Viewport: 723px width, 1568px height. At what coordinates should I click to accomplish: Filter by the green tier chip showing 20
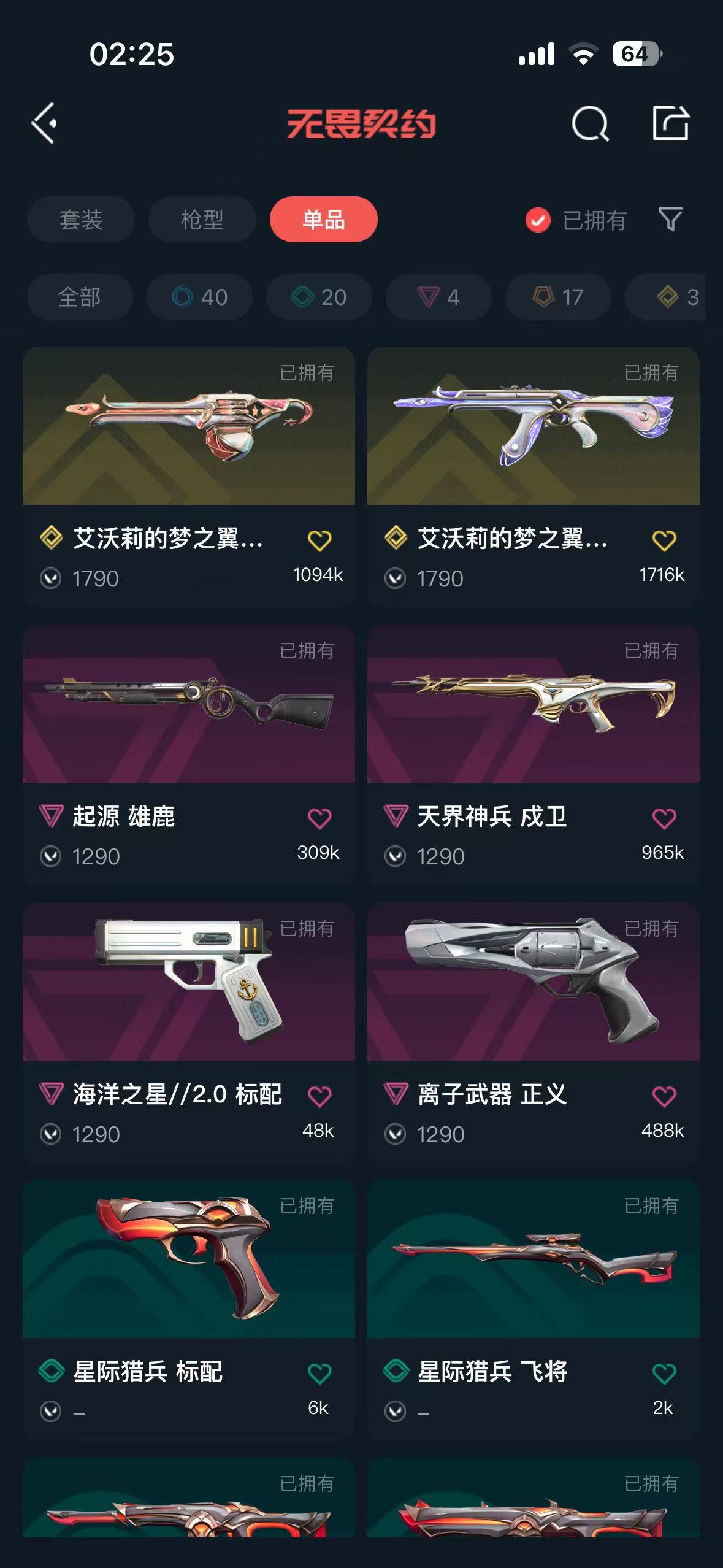tap(319, 298)
